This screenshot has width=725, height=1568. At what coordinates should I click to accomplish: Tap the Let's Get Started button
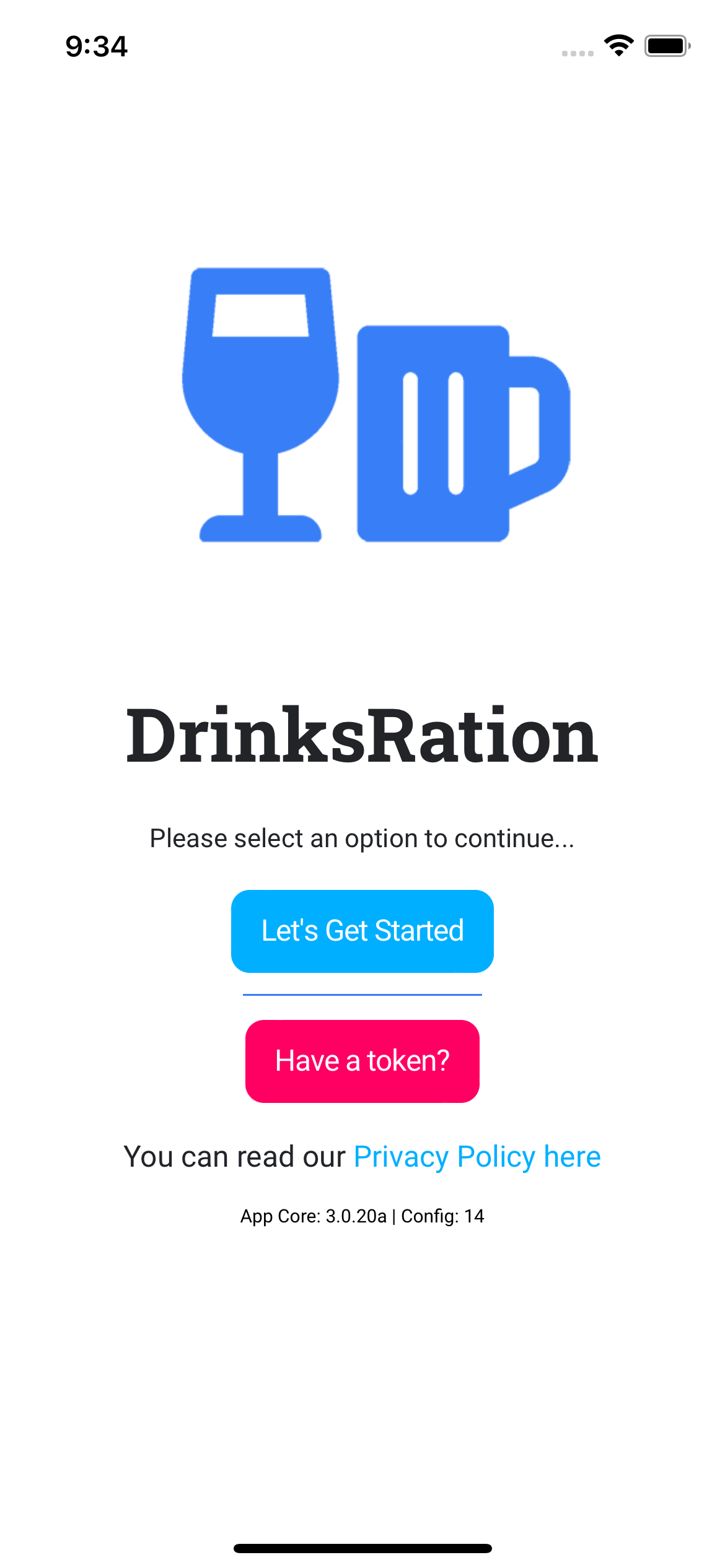pos(362,931)
